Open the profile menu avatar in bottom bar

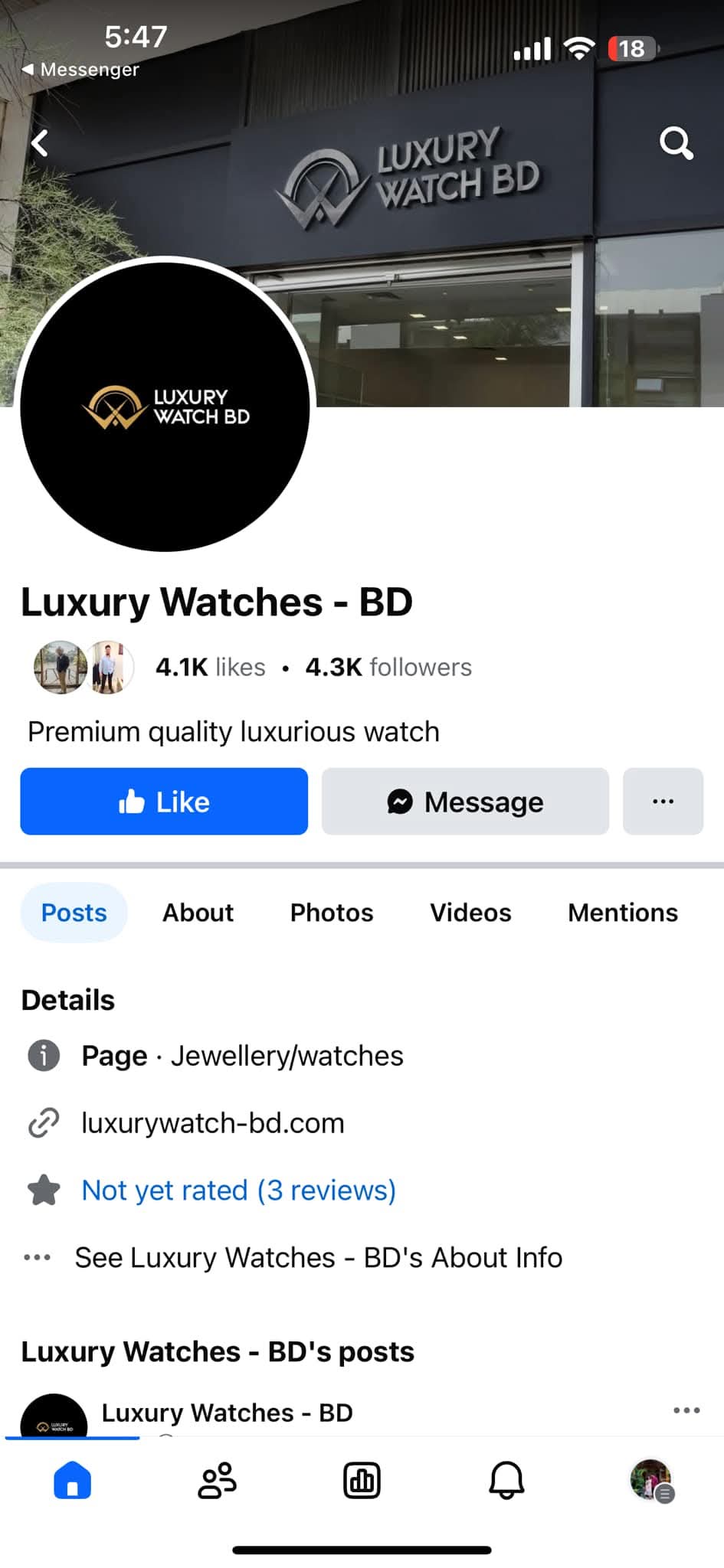tap(652, 1481)
